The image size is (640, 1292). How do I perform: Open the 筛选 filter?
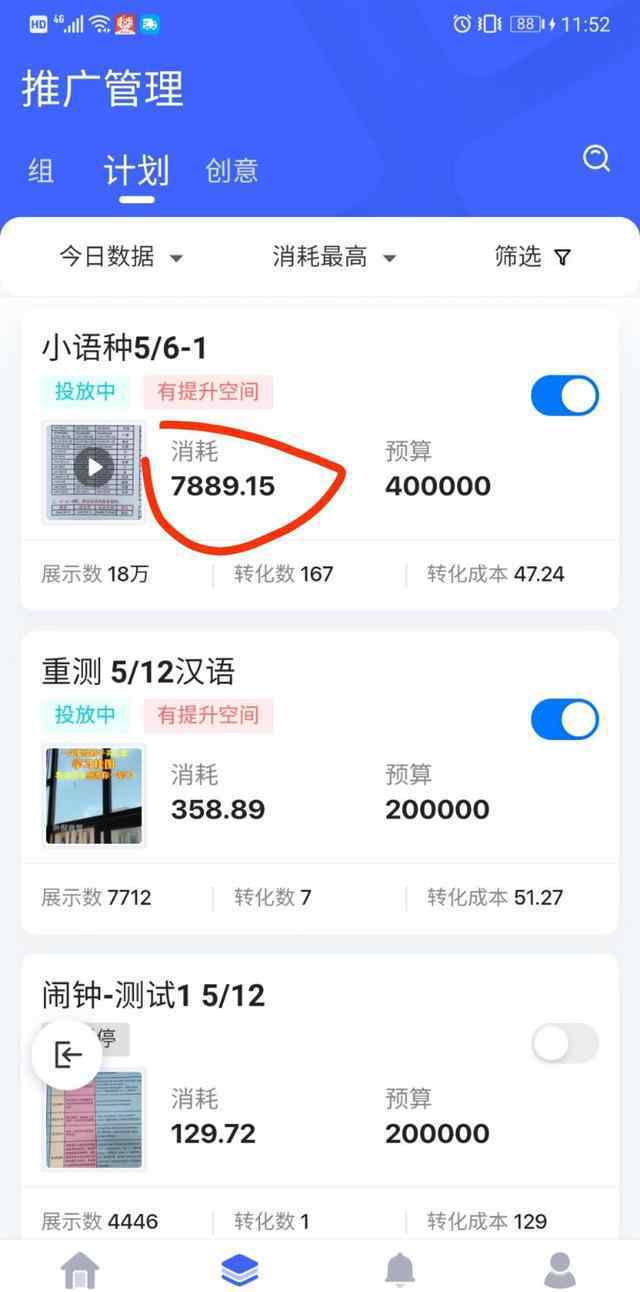point(533,257)
